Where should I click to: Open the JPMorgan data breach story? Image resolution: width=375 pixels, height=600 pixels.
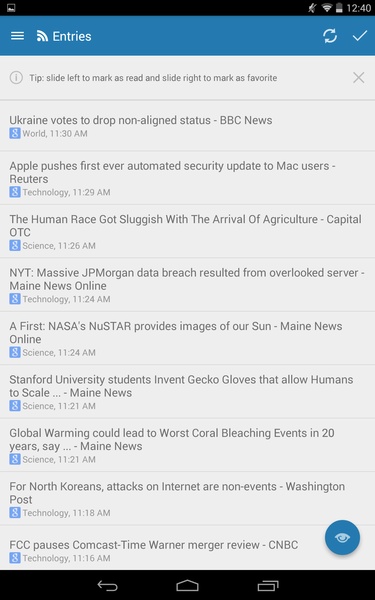click(188, 285)
